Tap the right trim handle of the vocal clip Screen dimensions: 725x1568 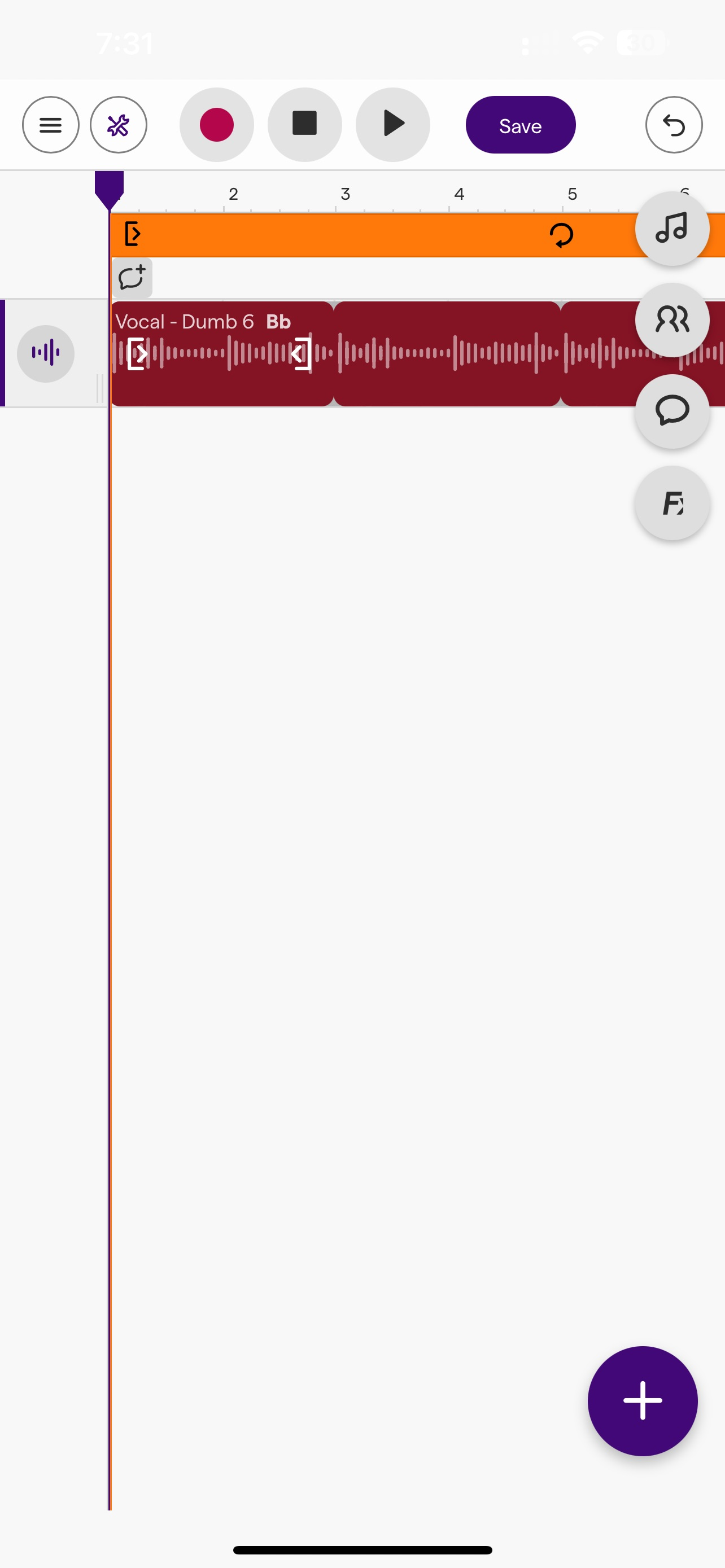302,354
